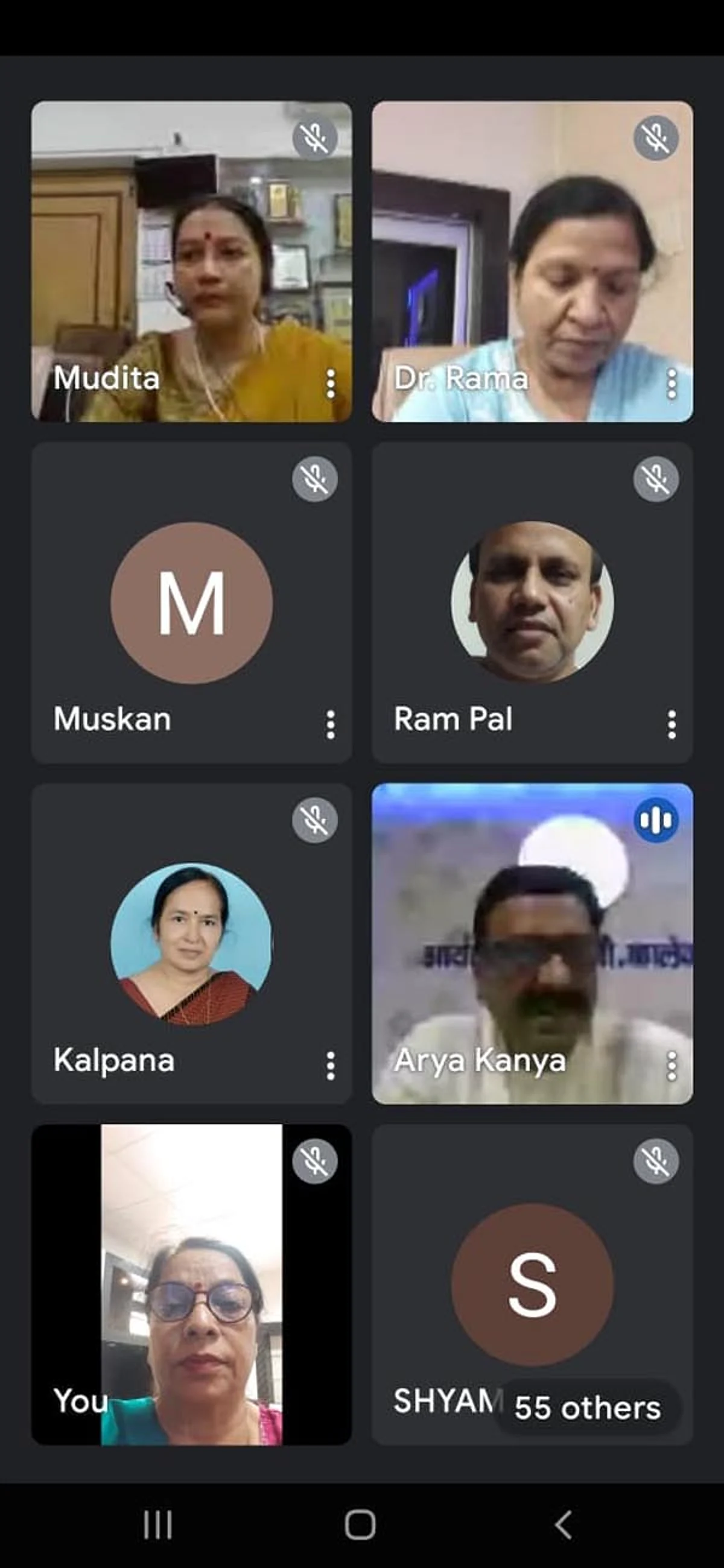Select Mudita's video tile
This screenshot has height=1568, width=724.
click(x=191, y=262)
